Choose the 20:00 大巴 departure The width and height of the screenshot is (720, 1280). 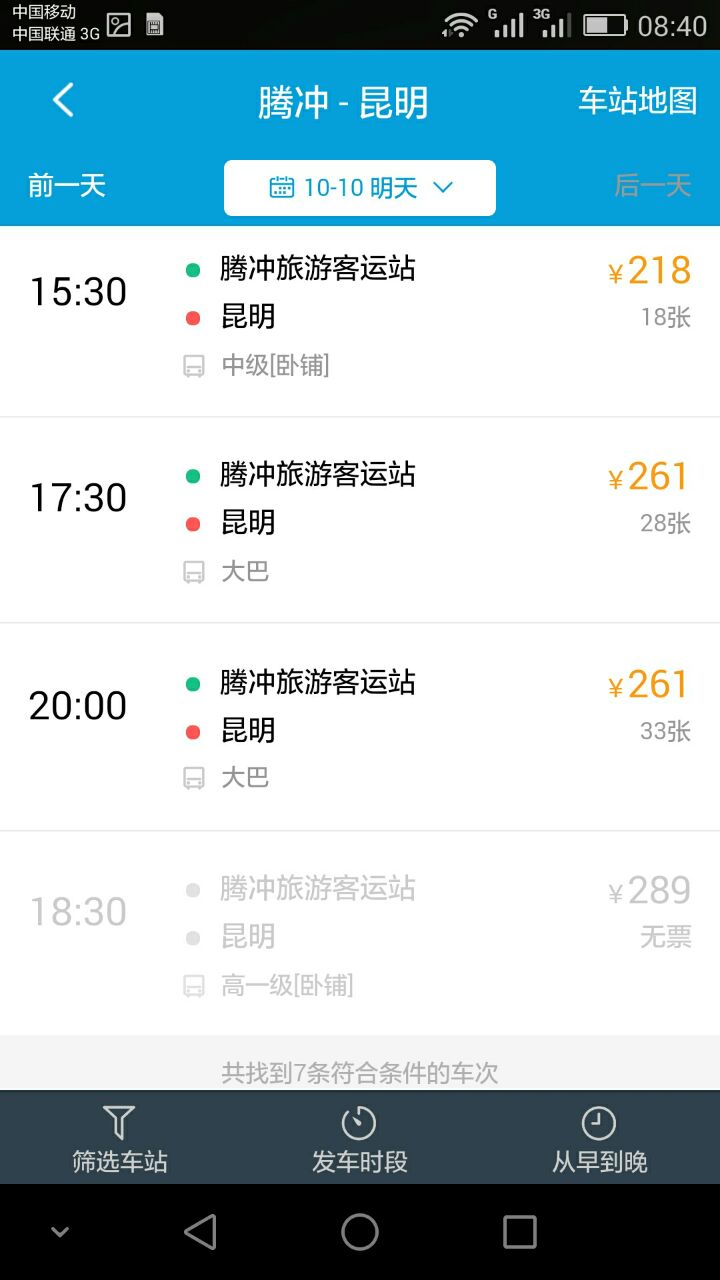click(360, 727)
